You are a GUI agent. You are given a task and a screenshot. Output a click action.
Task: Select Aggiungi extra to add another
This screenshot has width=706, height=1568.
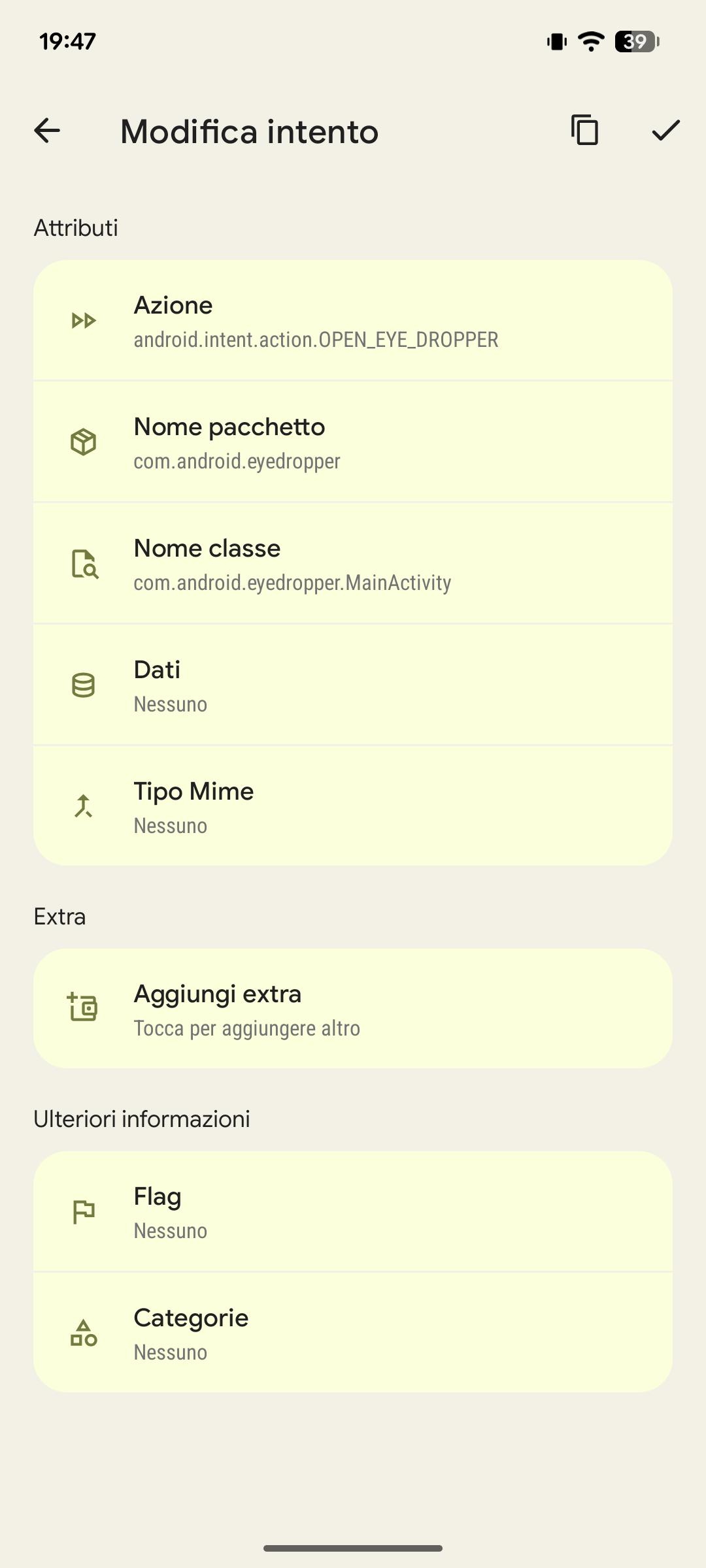pyautogui.click(x=353, y=1009)
